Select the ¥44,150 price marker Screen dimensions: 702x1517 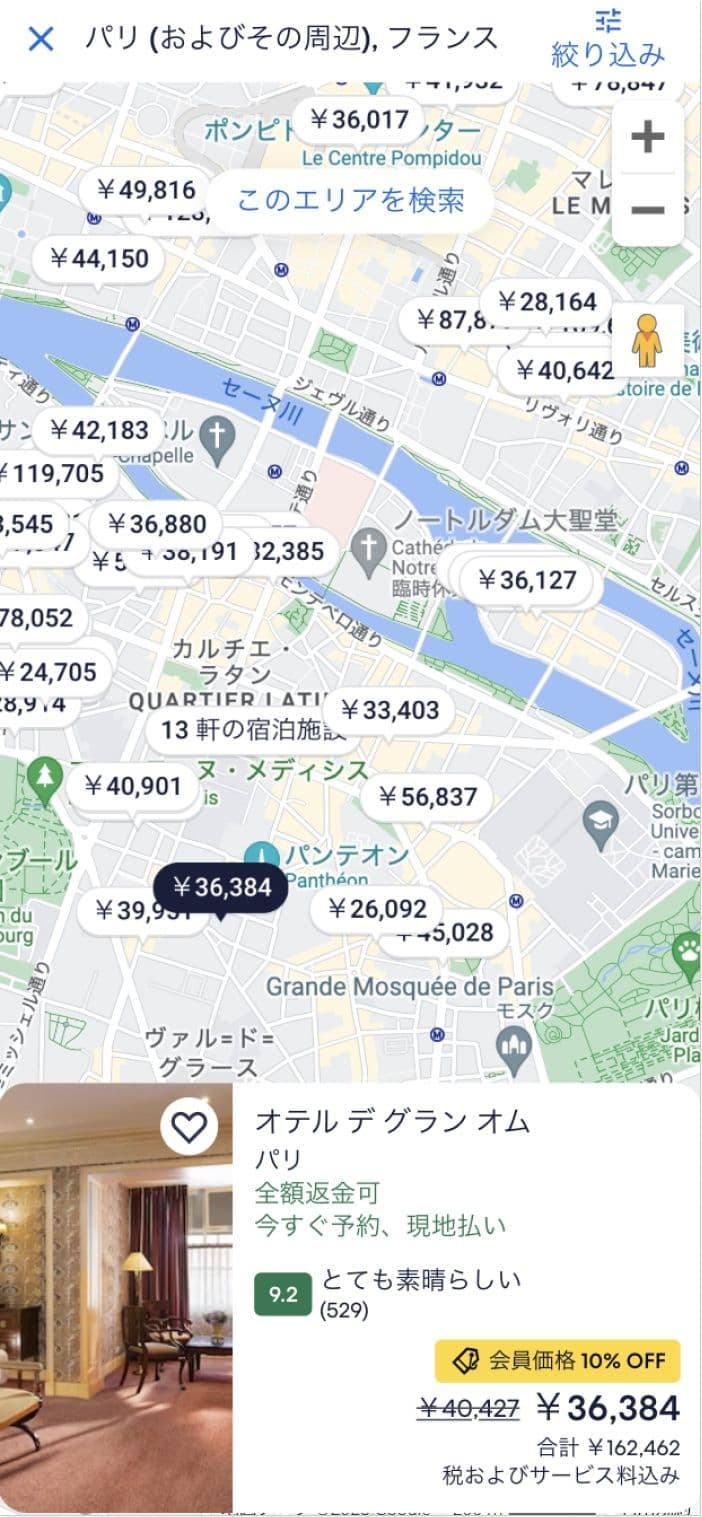[x=98, y=259]
